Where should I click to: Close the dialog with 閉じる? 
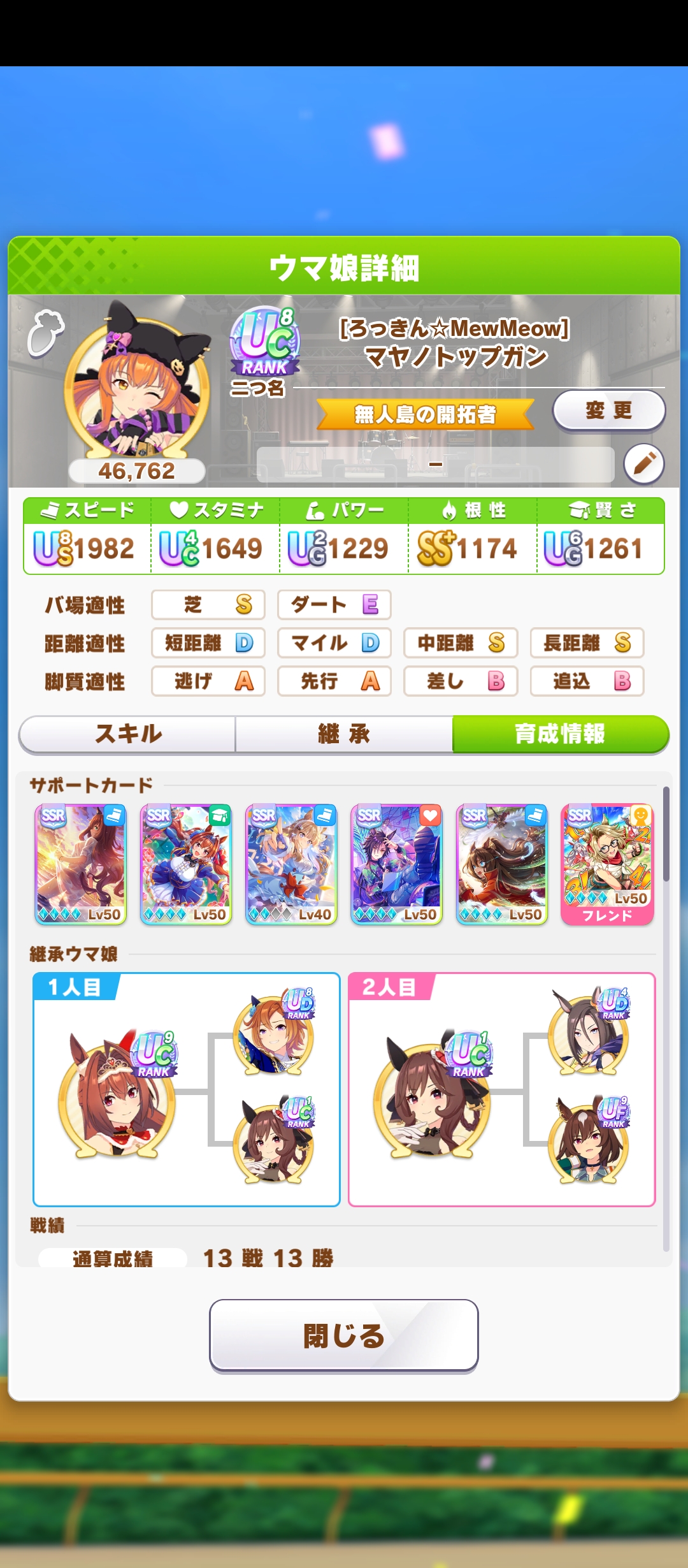[x=343, y=1335]
